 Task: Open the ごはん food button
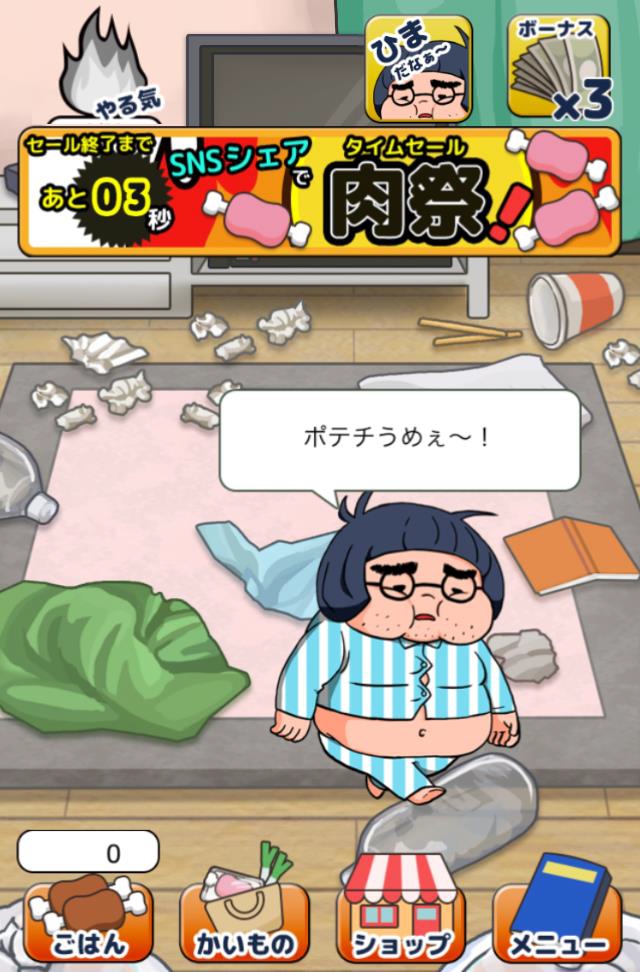(x=89, y=919)
